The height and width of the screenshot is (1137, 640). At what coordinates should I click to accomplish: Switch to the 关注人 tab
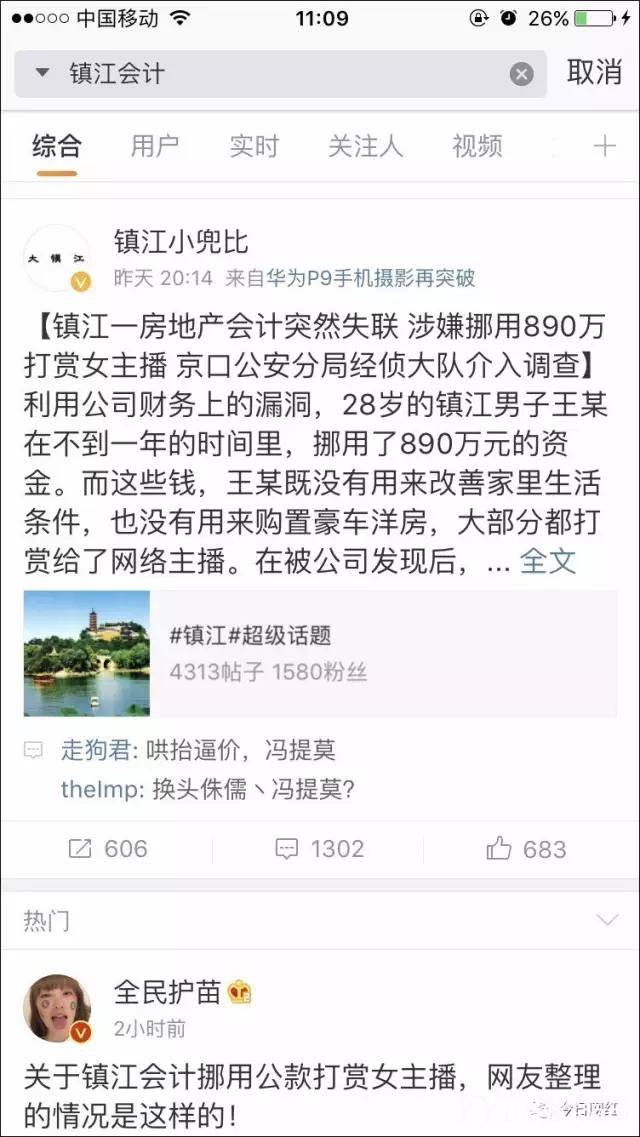tap(365, 146)
